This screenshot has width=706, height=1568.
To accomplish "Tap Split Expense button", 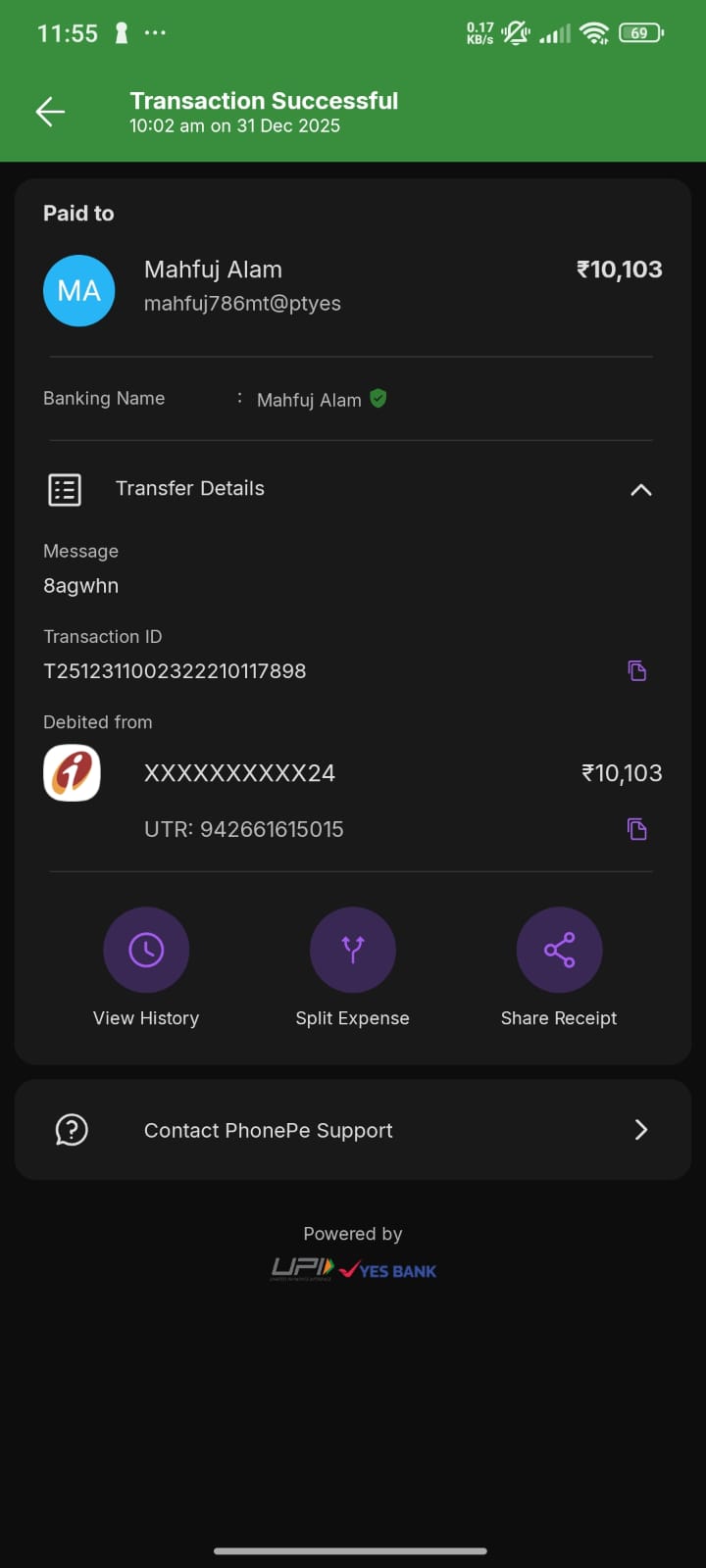I will tap(353, 950).
